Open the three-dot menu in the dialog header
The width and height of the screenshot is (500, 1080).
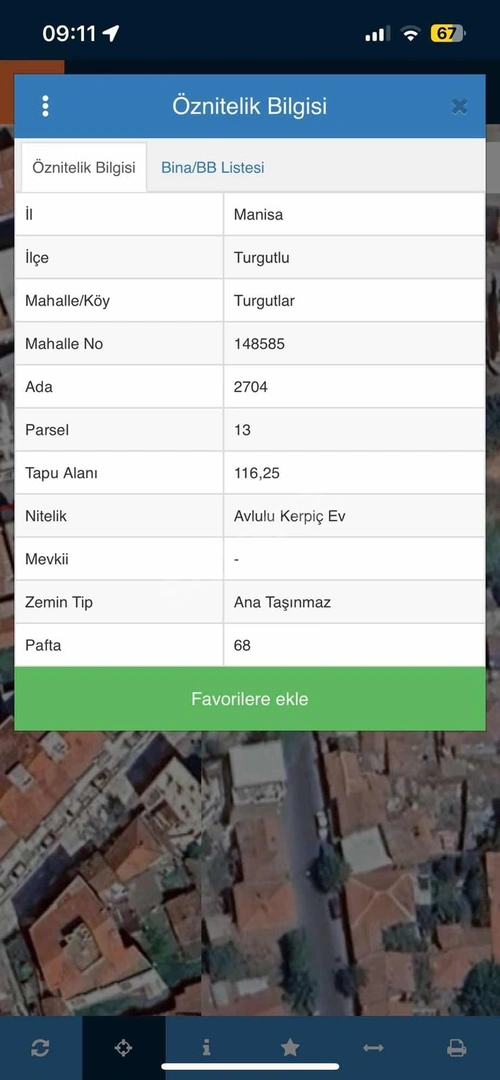click(45, 106)
